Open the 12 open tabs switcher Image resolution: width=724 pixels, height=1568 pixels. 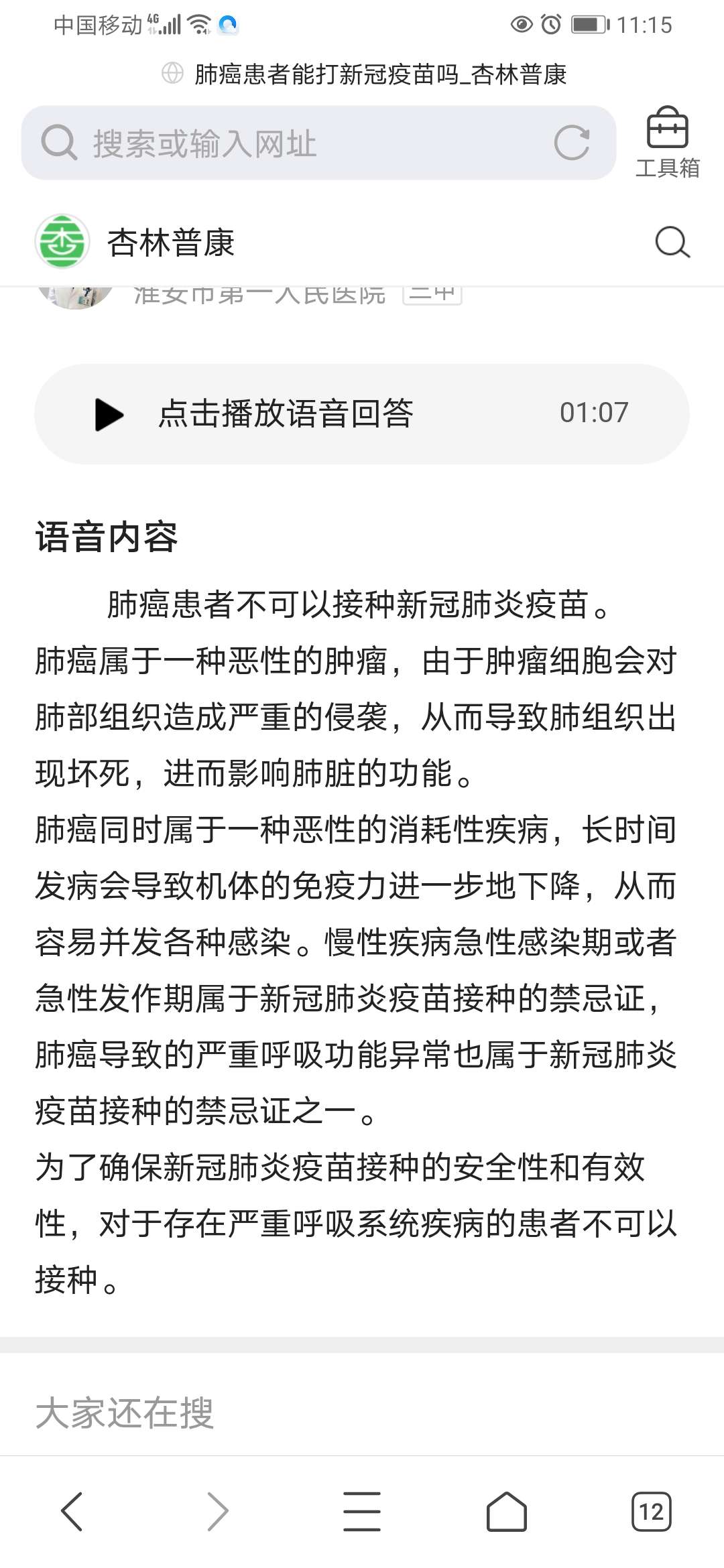click(651, 1512)
